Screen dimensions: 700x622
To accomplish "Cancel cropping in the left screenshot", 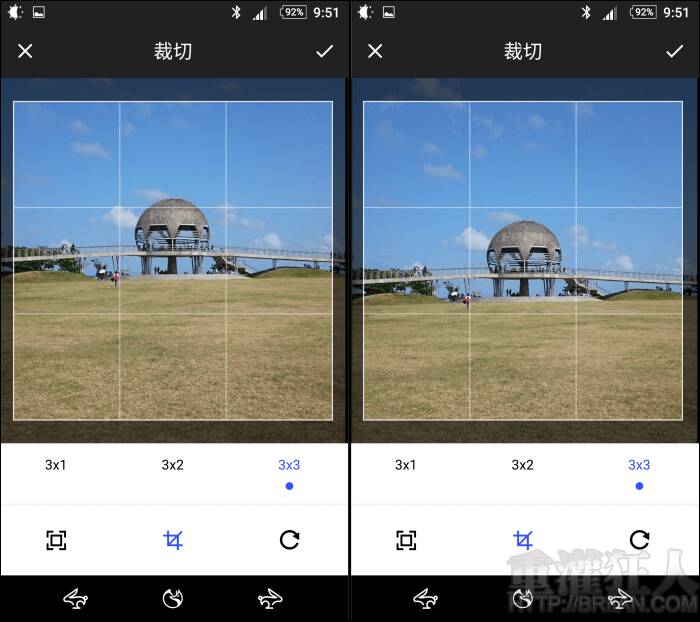I will click(x=25, y=51).
